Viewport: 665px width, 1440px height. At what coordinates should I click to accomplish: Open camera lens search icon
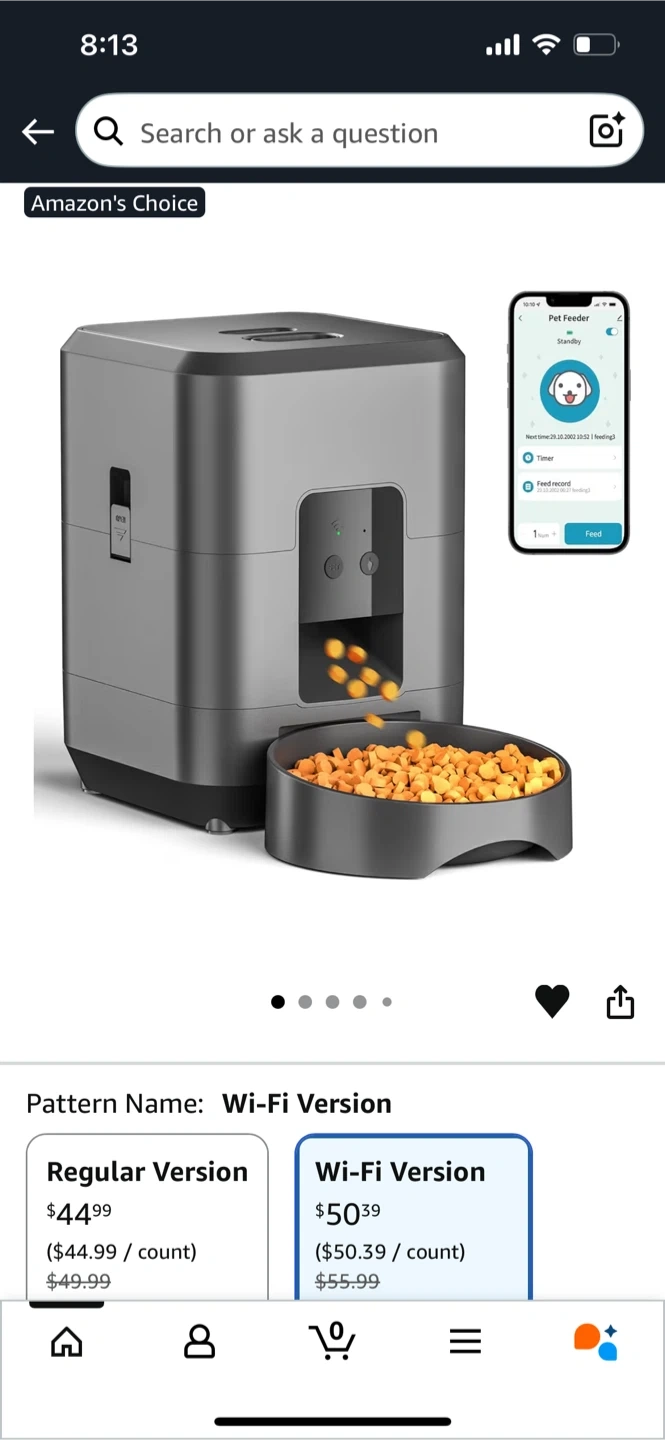tap(606, 131)
